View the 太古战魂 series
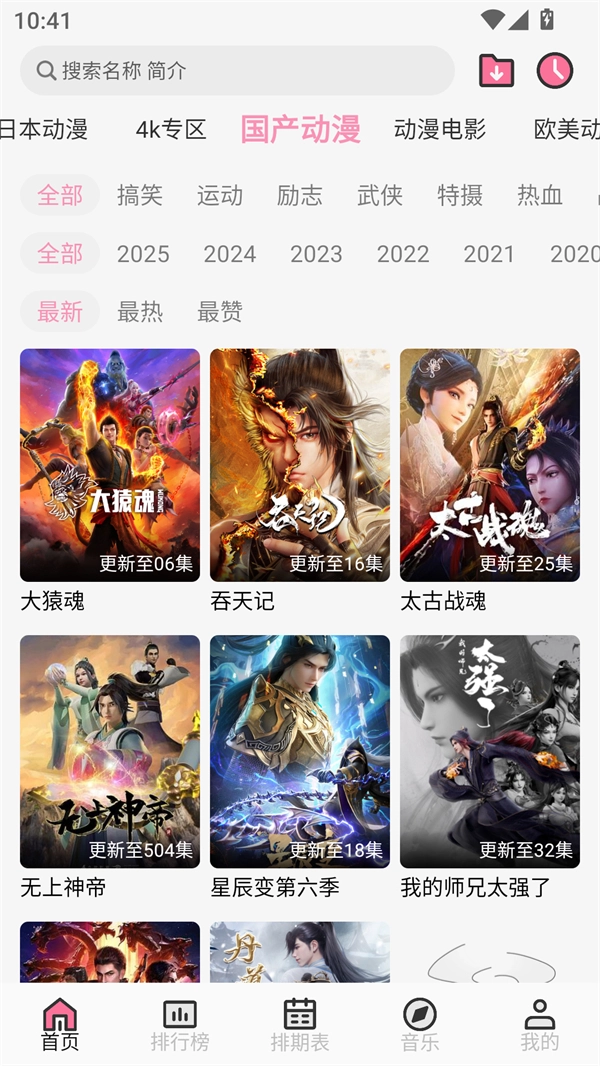Screen dimensions: 600x1066 (x=490, y=465)
